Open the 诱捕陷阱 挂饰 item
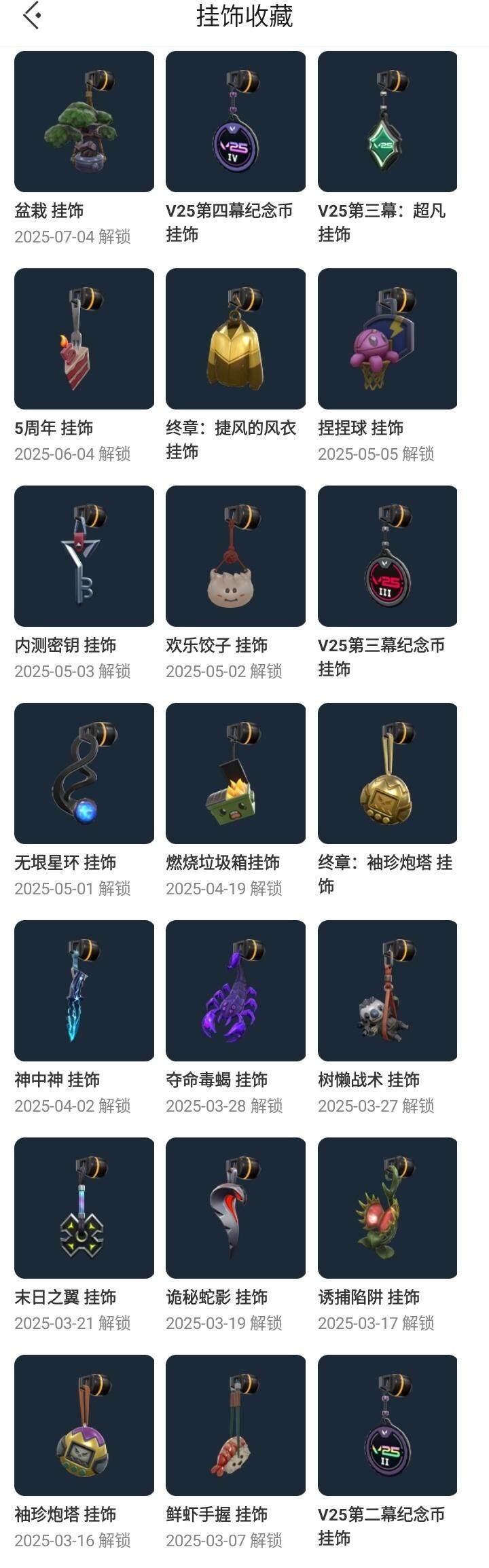489x1568 pixels. click(x=387, y=1208)
